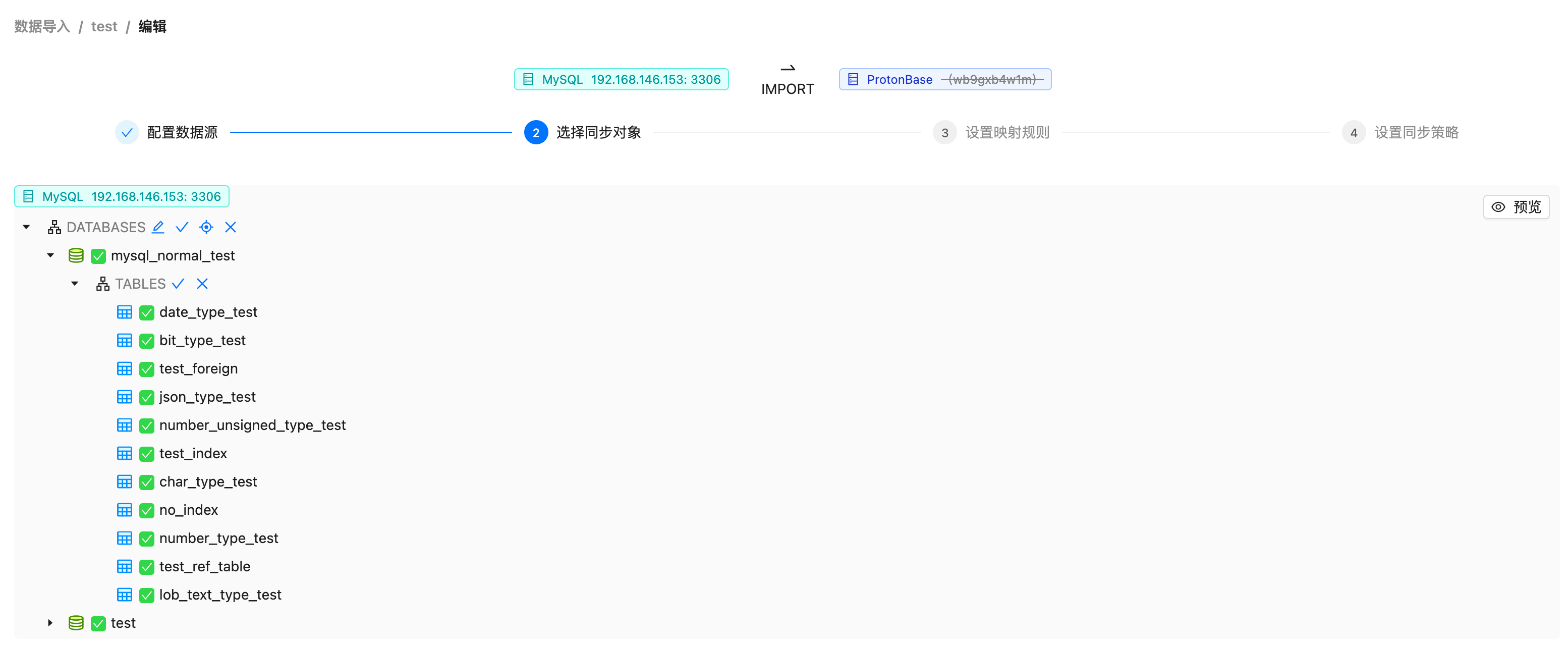Image resolution: width=1568 pixels, height=645 pixels.
Task: Uncheck the mysql_normal_test database checkbox
Action: [98, 256]
